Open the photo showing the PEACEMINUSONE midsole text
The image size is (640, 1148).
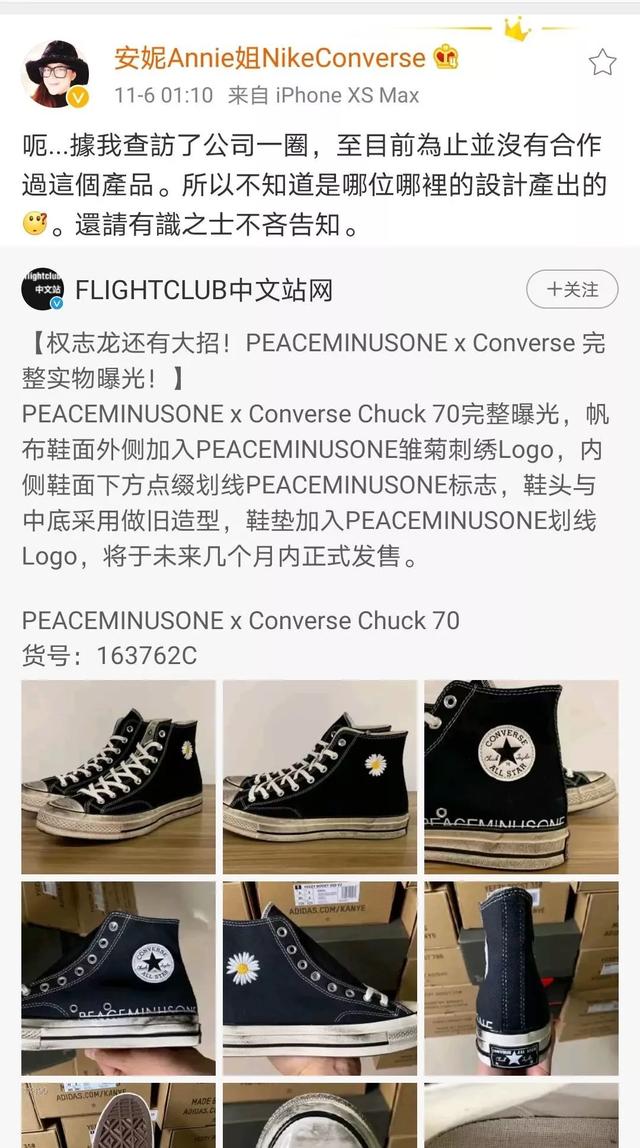[521, 777]
